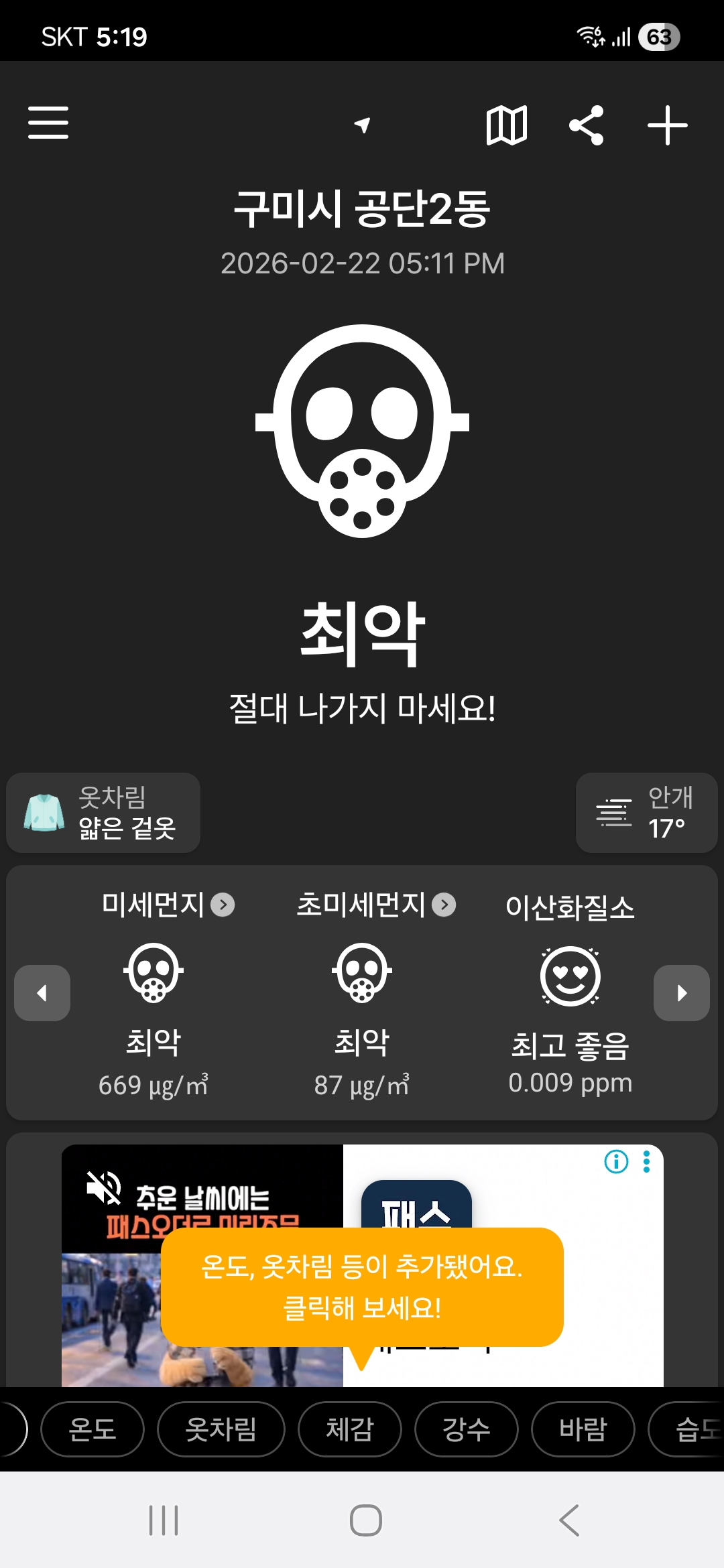Switch to the 강수 chip

coord(466,1429)
